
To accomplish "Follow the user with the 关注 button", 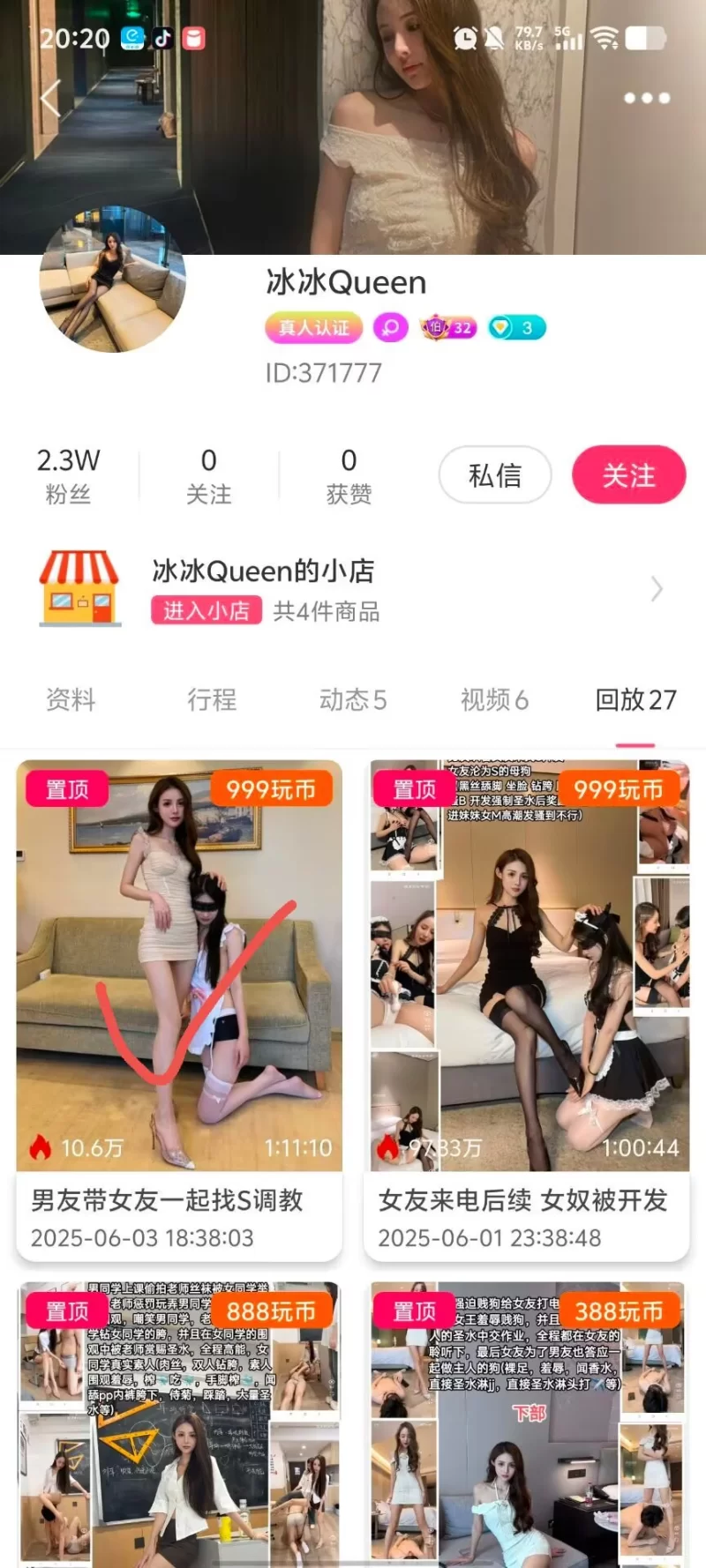I will click(628, 475).
